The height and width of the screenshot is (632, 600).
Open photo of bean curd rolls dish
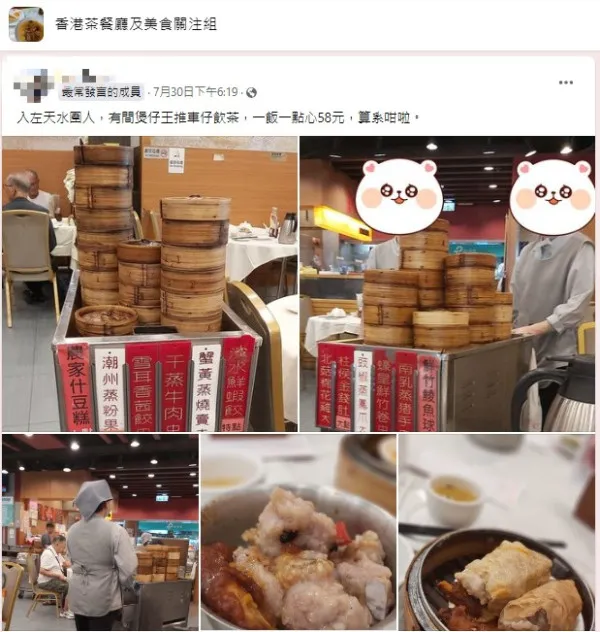(497, 533)
